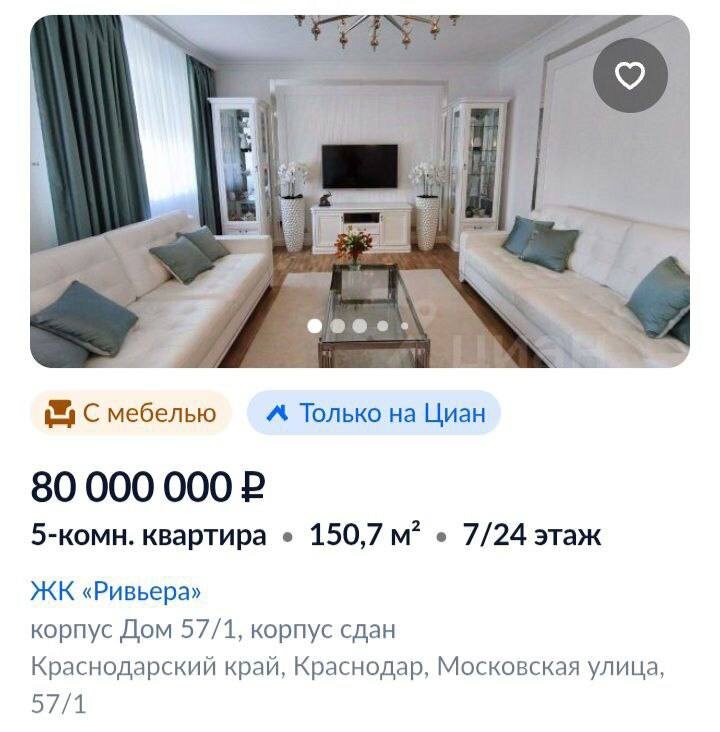Viewport: 720px width, 732px height.
Task: Tap the 'Только на Циан' chip
Action: [374, 413]
